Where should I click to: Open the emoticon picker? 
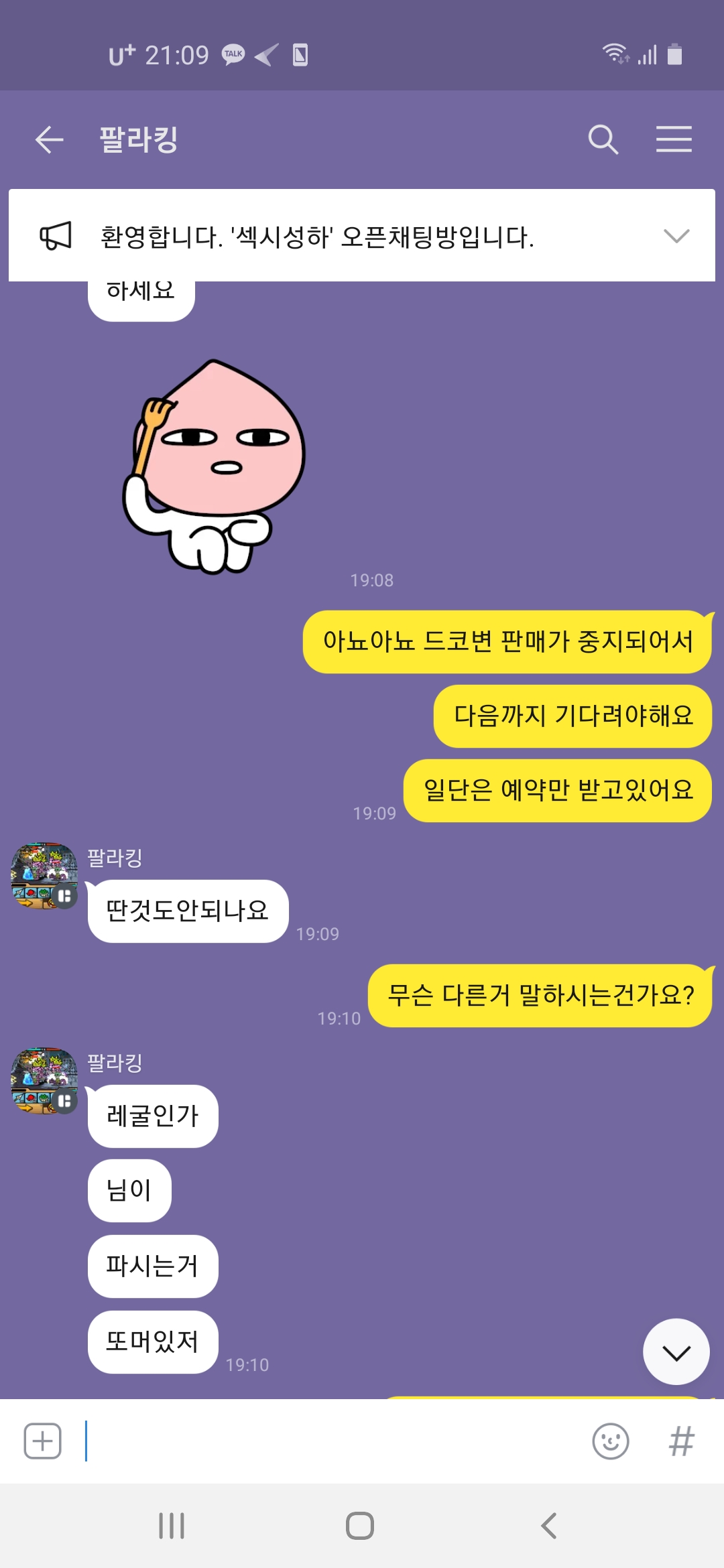pos(610,1441)
